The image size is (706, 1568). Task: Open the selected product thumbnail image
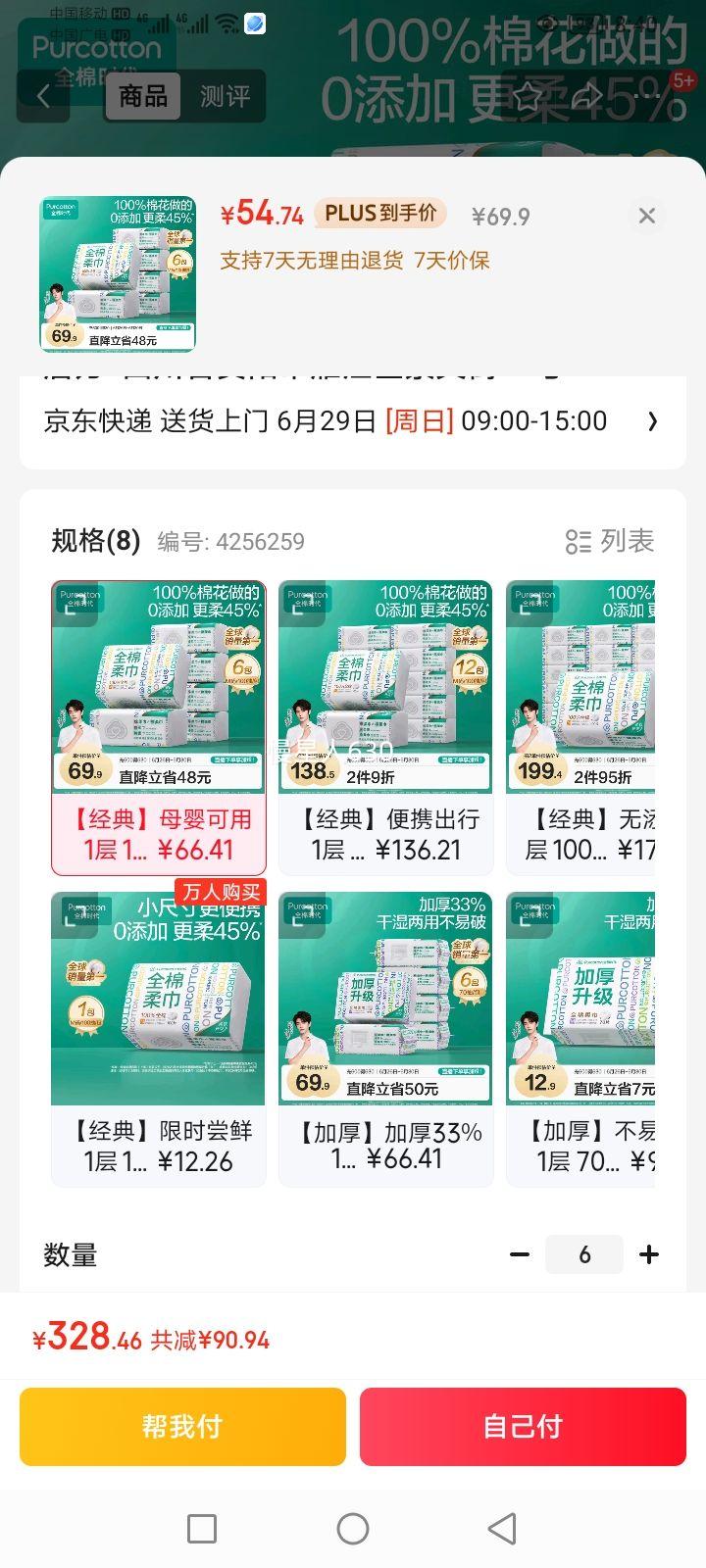118,274
